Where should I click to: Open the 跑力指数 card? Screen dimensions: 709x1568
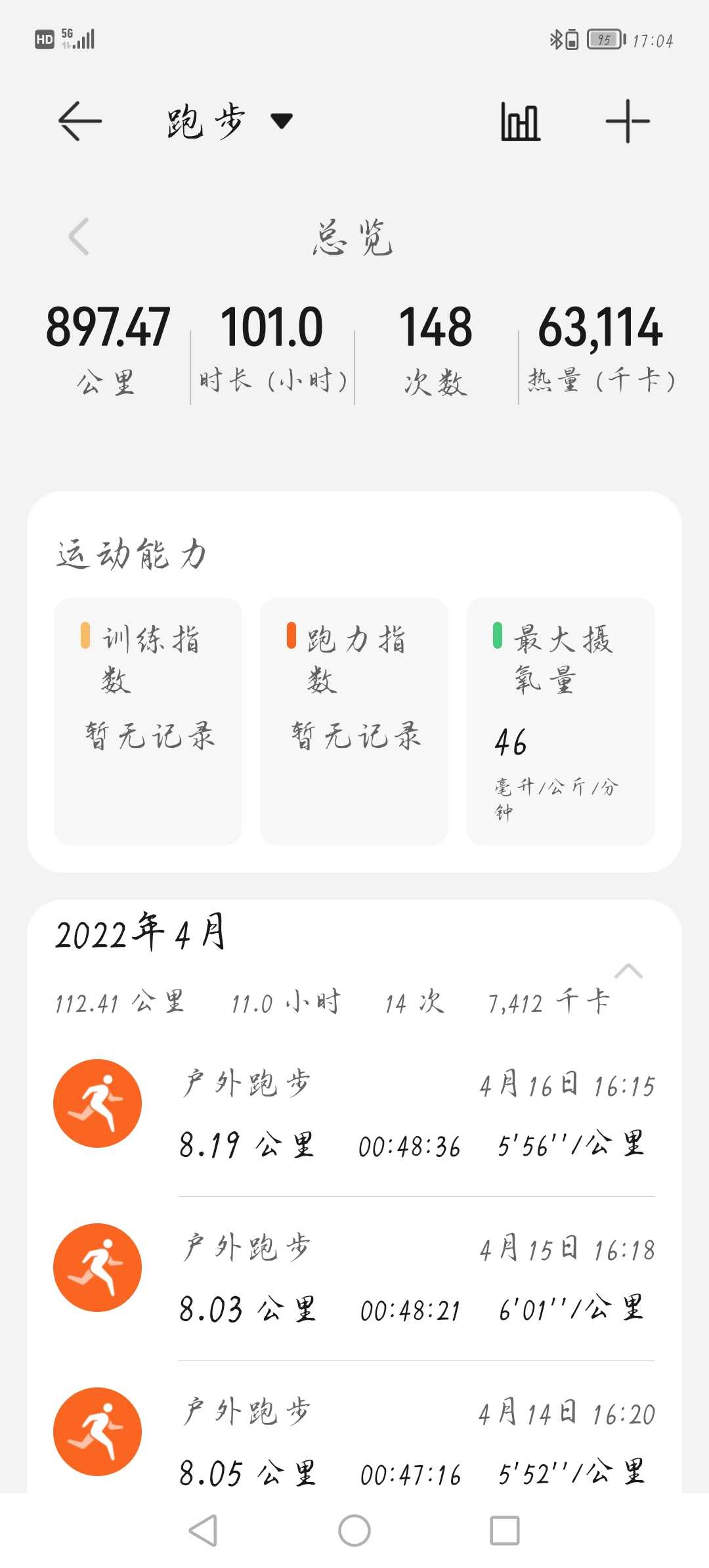[x=354, y=721]
